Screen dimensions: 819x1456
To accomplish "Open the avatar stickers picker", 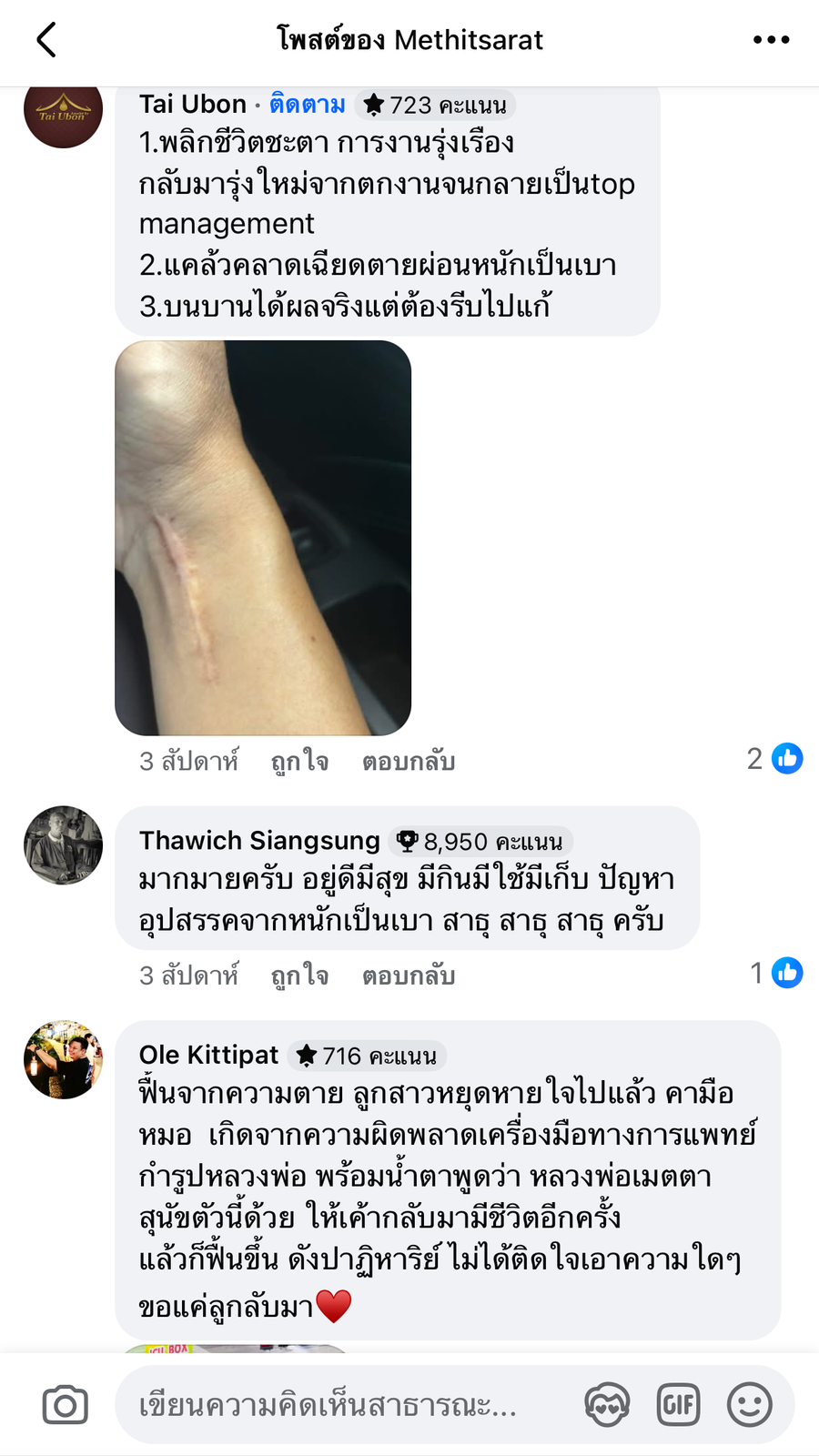I will click(x=607, y=1405).
